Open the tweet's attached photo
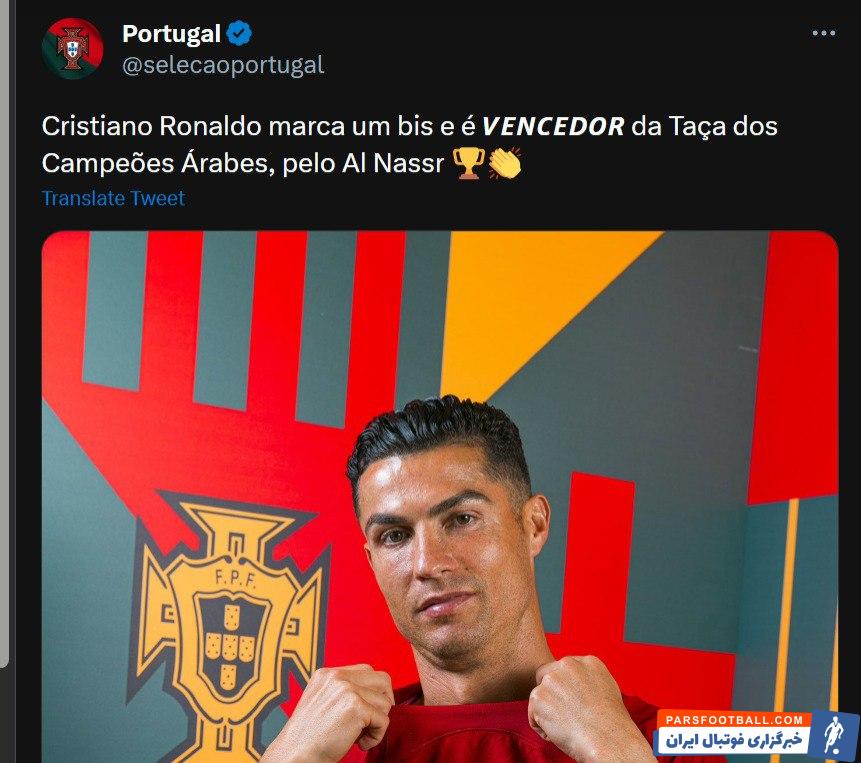 tap(440, 500)
